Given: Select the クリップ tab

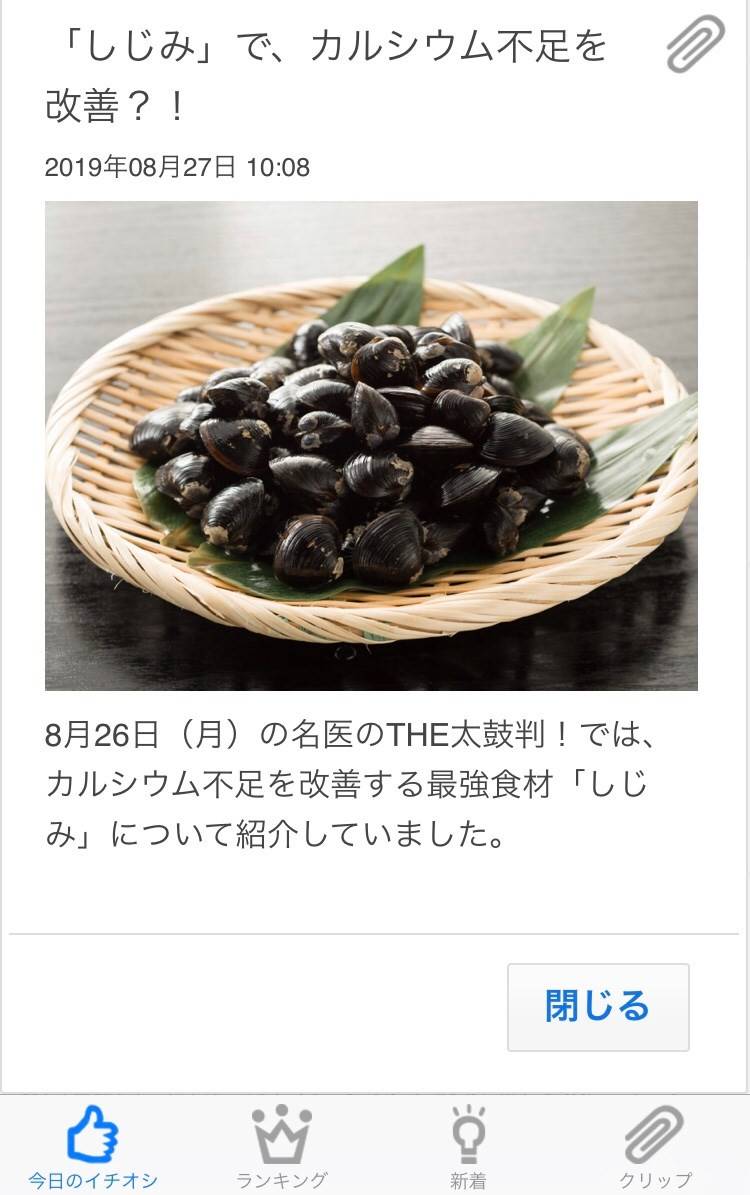Looking at the screenshot, I should [x=655, y=1146].
